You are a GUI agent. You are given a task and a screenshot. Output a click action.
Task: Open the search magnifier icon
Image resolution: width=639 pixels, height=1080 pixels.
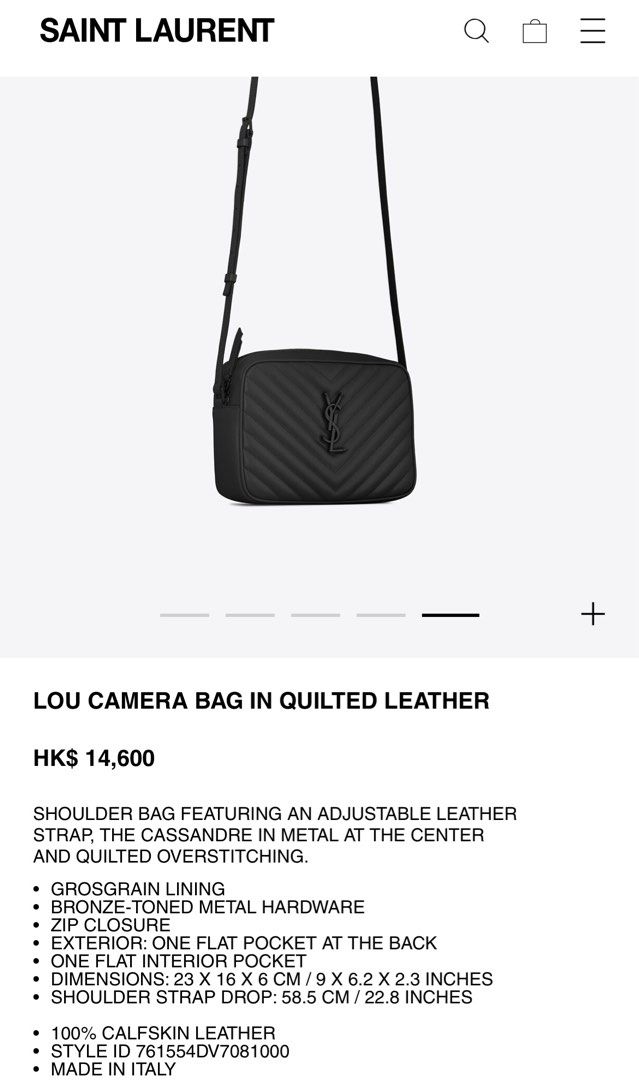(x=476, y=31)
